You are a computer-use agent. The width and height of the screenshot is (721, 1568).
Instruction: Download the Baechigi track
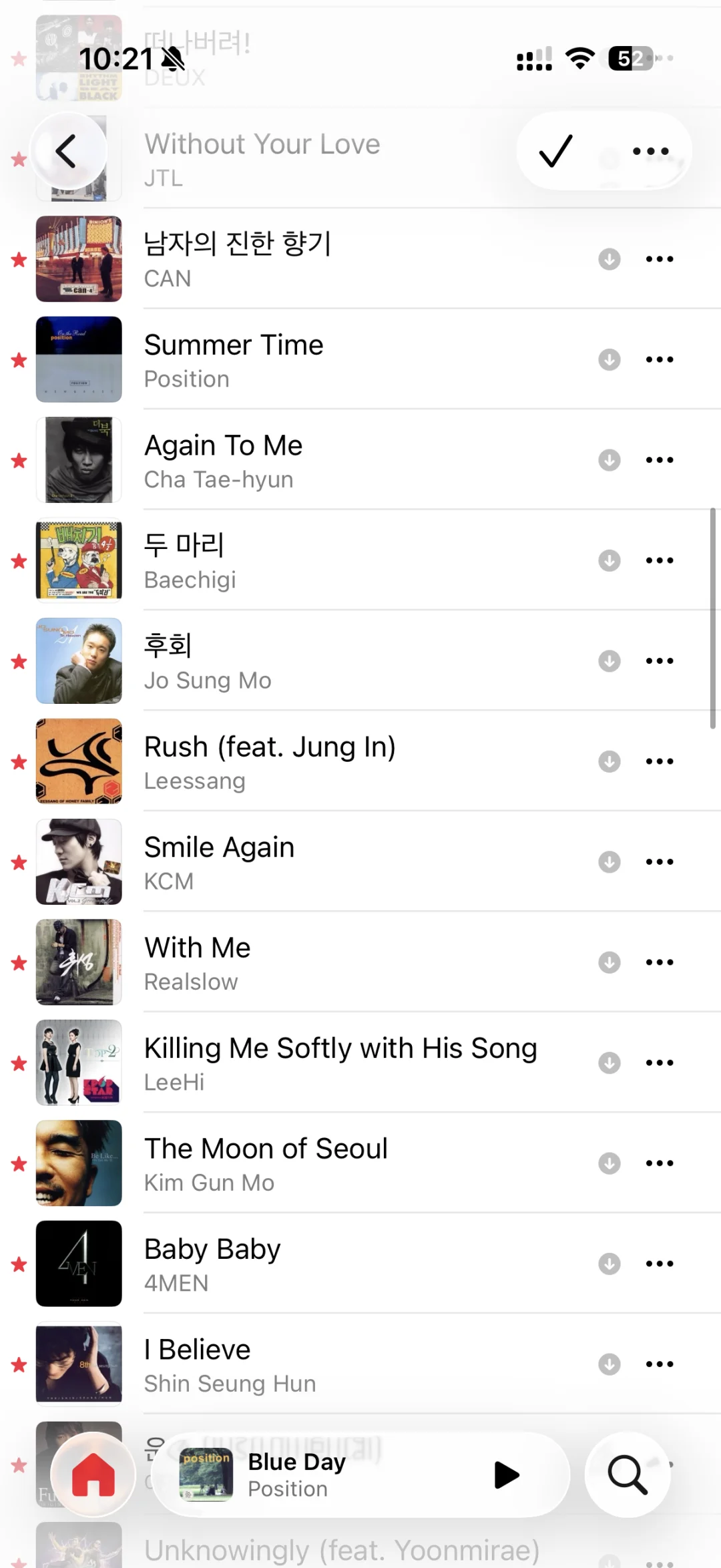[609, 560]
